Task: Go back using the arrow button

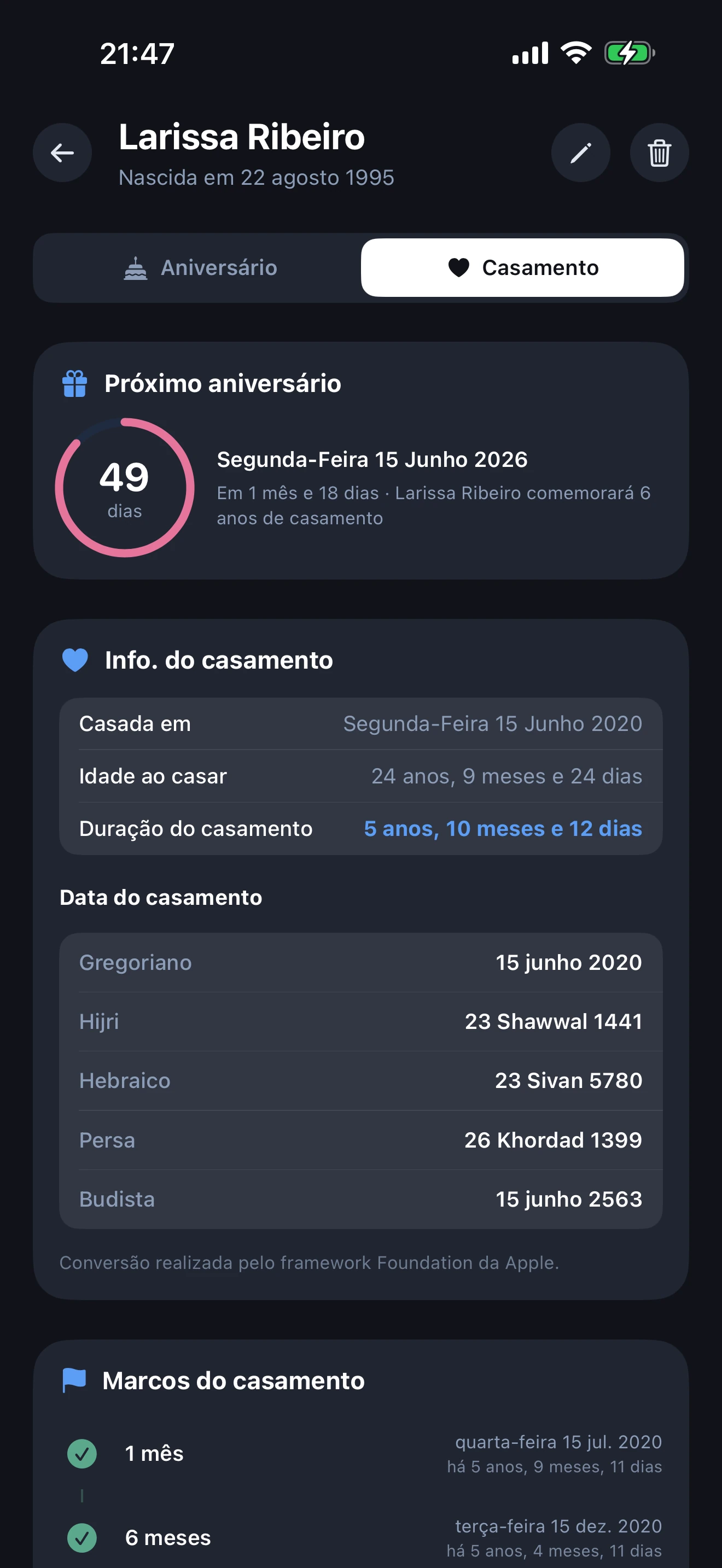Action: click(62, 153)
